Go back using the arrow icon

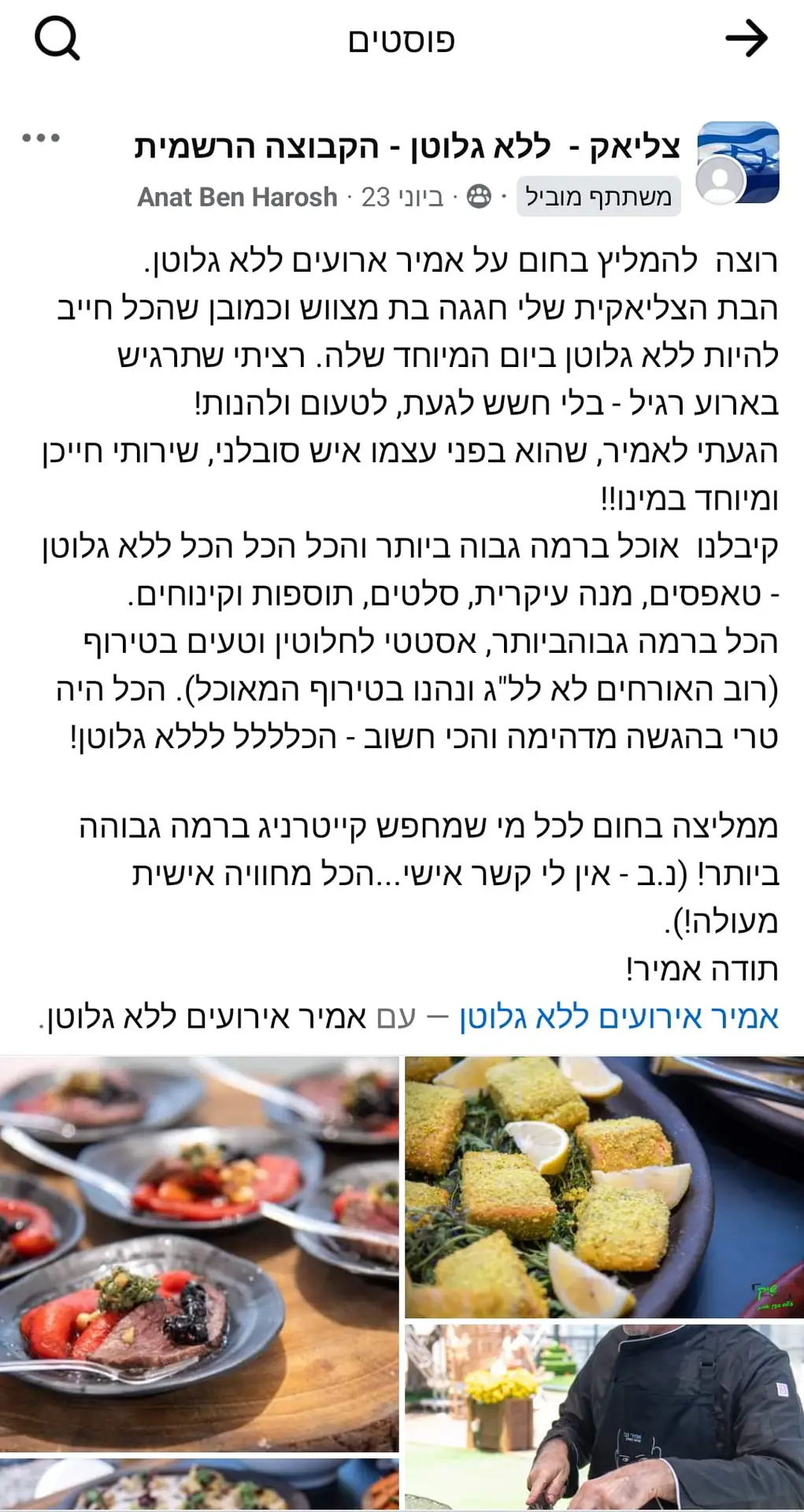[x=746, y=39]
